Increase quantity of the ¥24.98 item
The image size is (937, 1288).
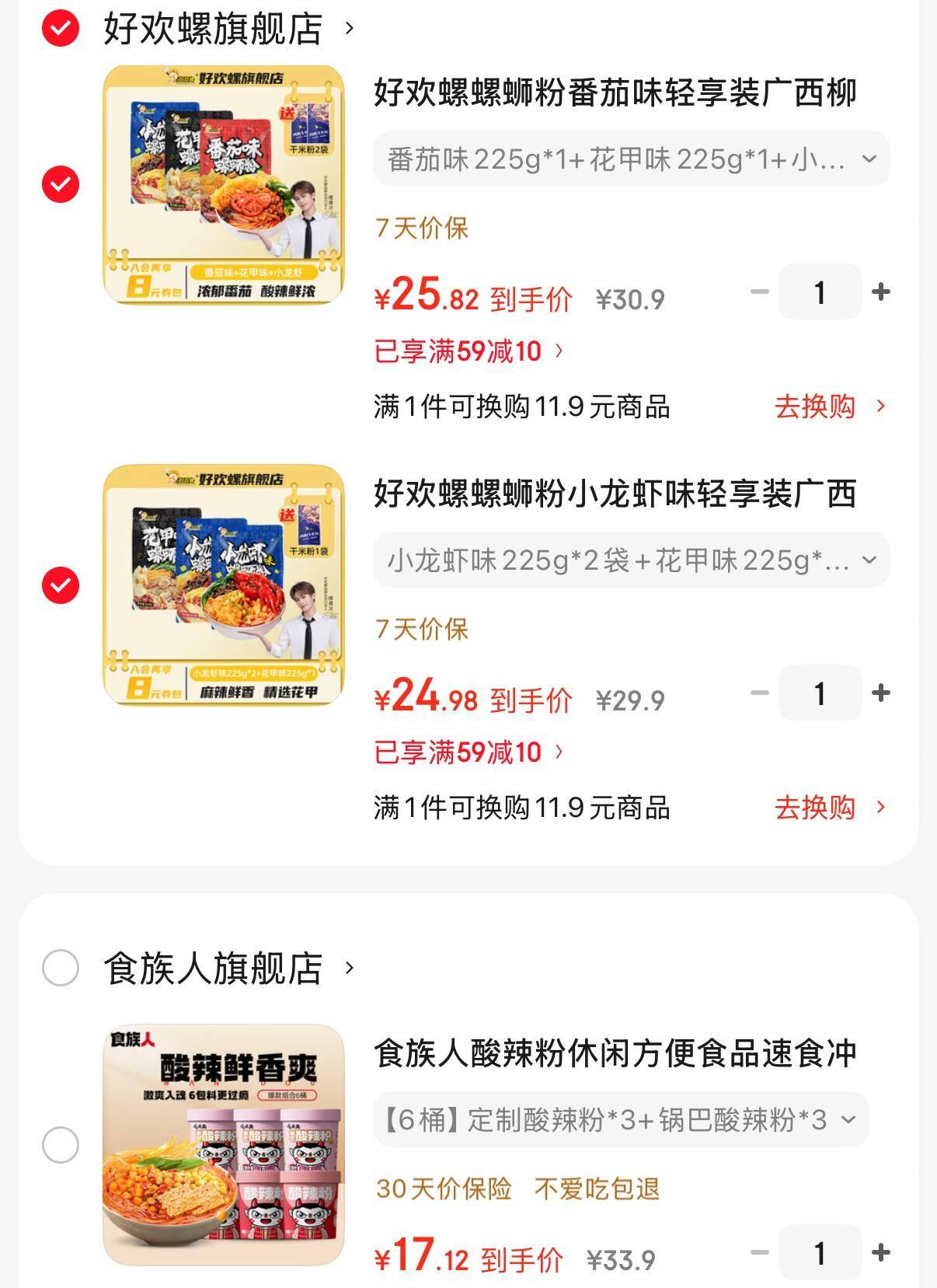[x=881, y=693]
